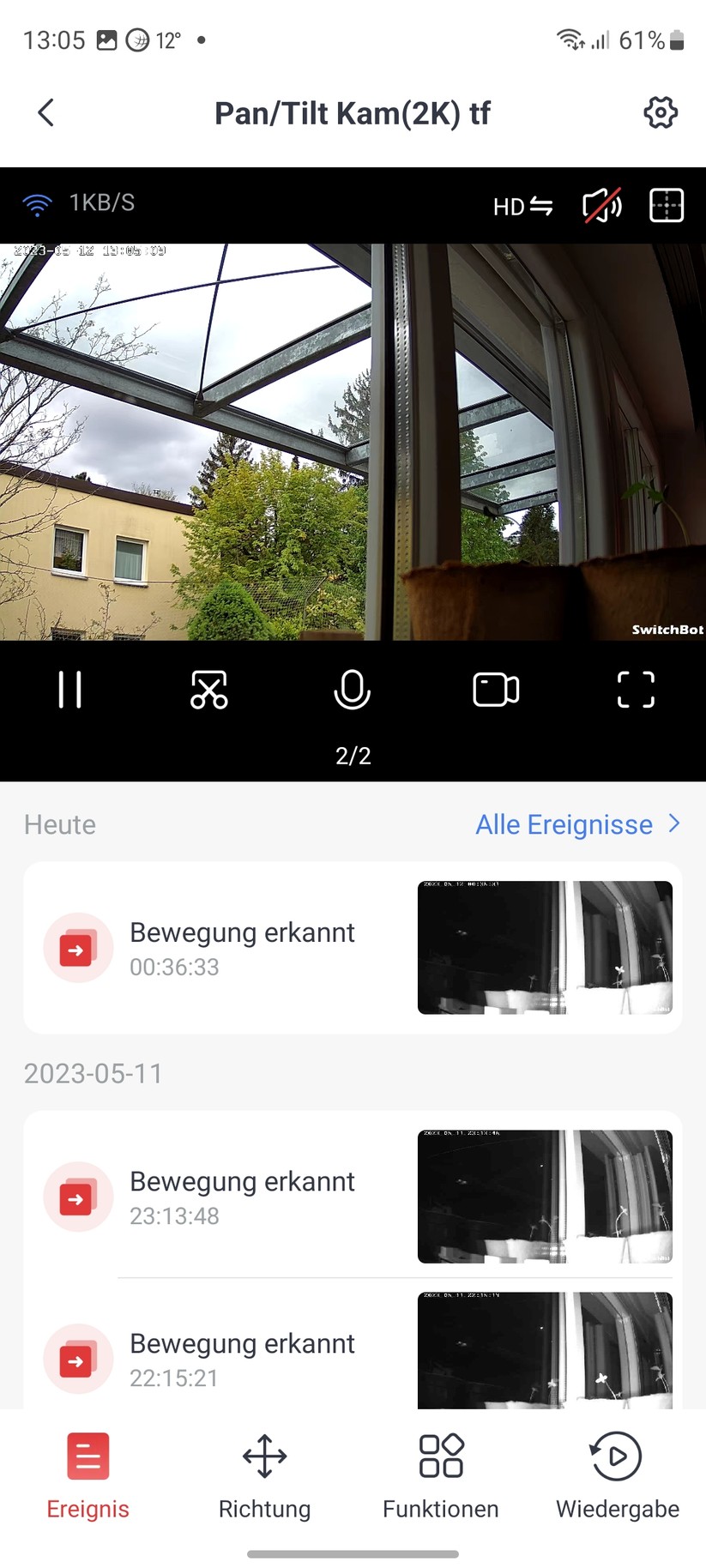This screenshot has height=1568, width=706.
Task: Go back using the left chevron arrow
Action: (45, 112)
